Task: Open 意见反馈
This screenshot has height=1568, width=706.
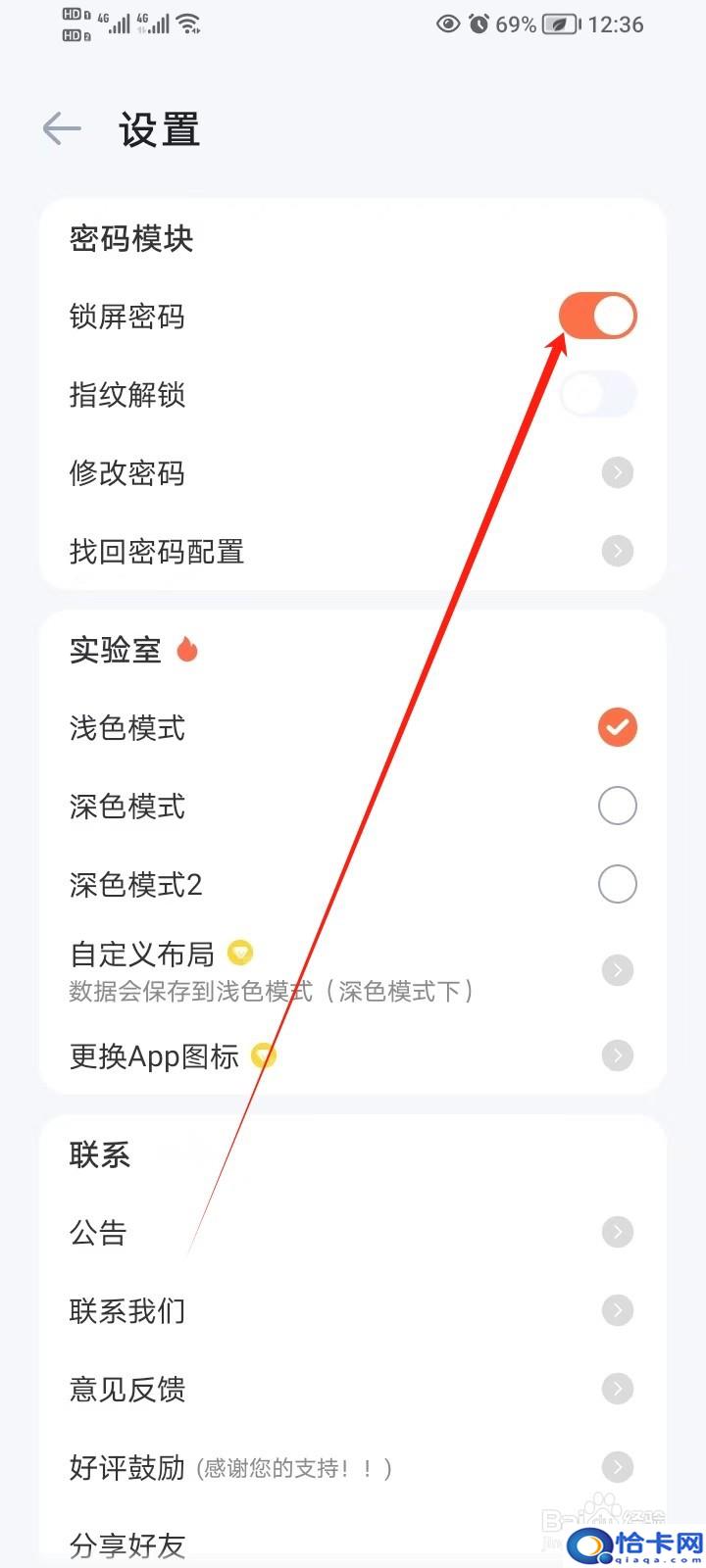Action: pos(353,1389)
